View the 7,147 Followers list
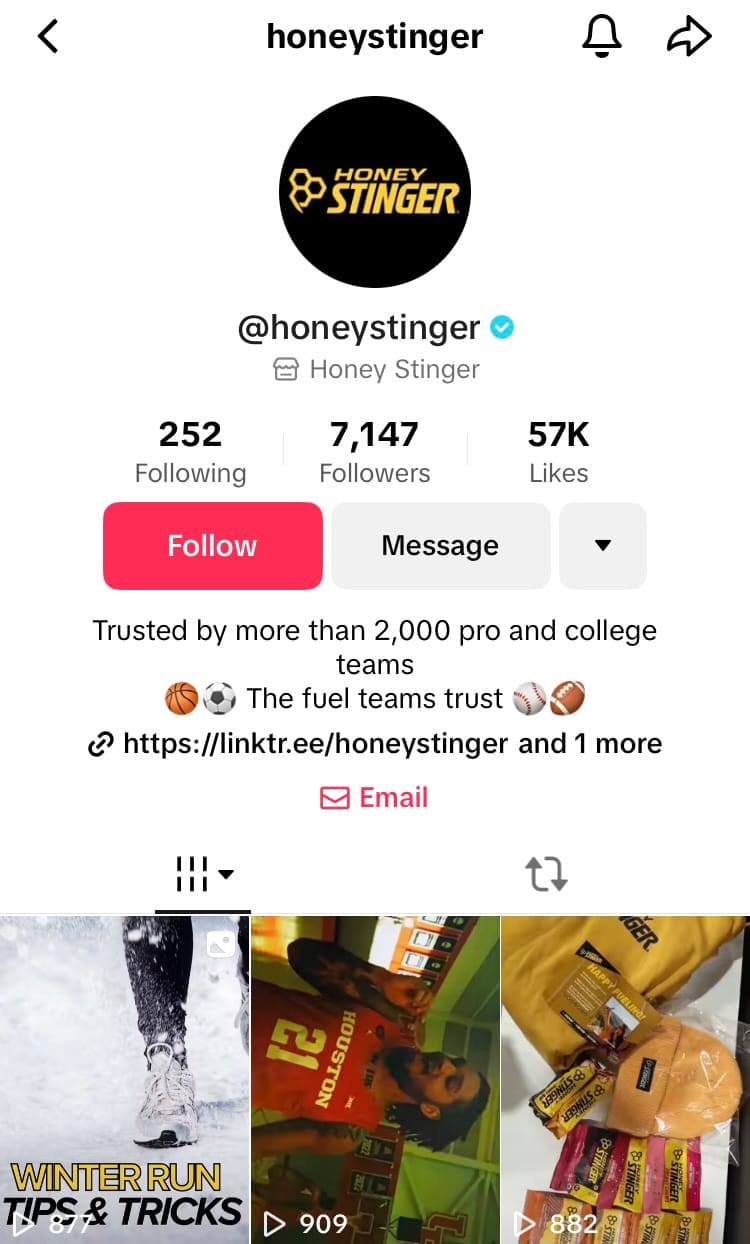The height and width of the screenshot is (1244, 750). click(374, 452)
